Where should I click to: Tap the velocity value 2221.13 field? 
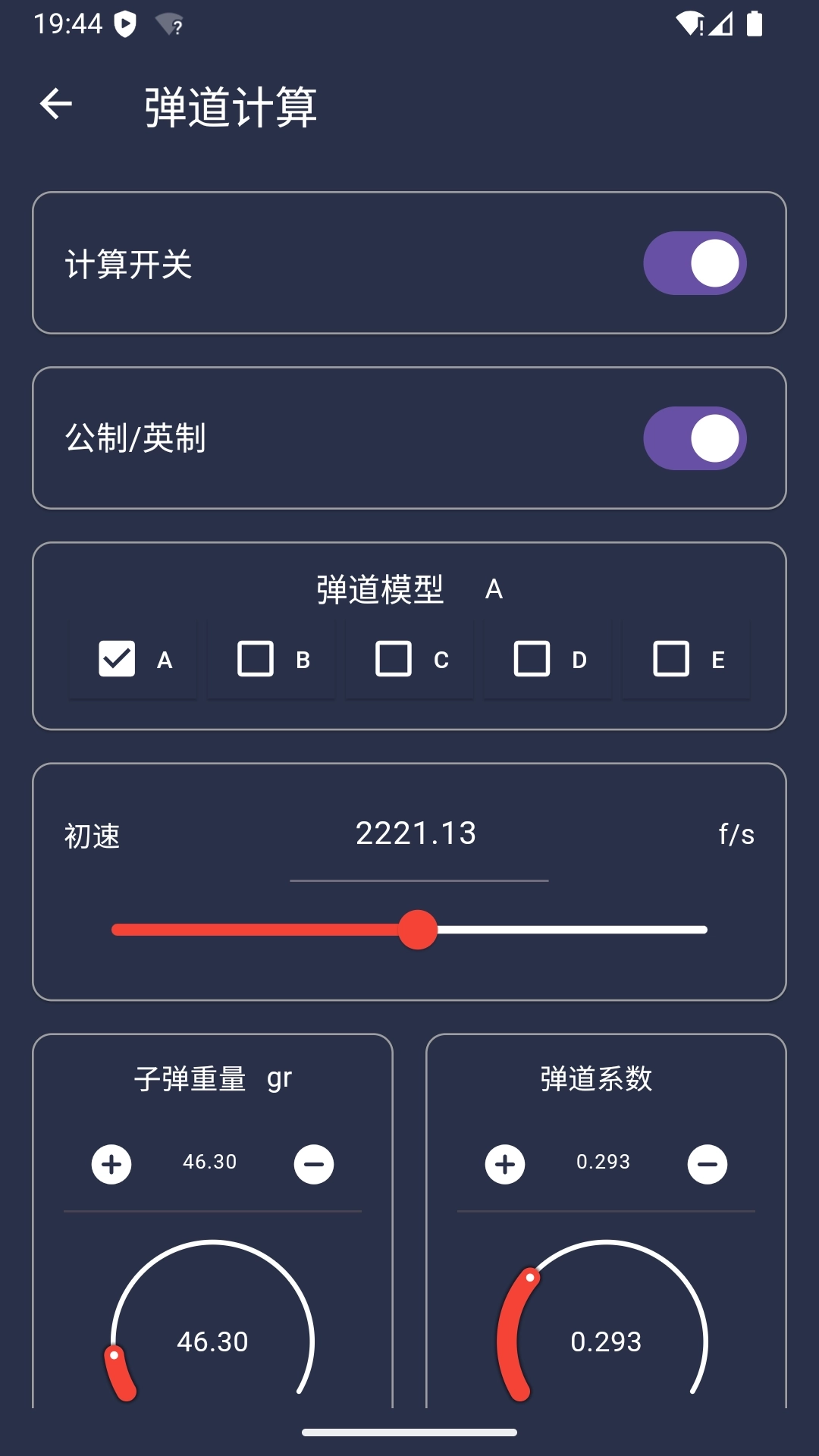point(416,833)
